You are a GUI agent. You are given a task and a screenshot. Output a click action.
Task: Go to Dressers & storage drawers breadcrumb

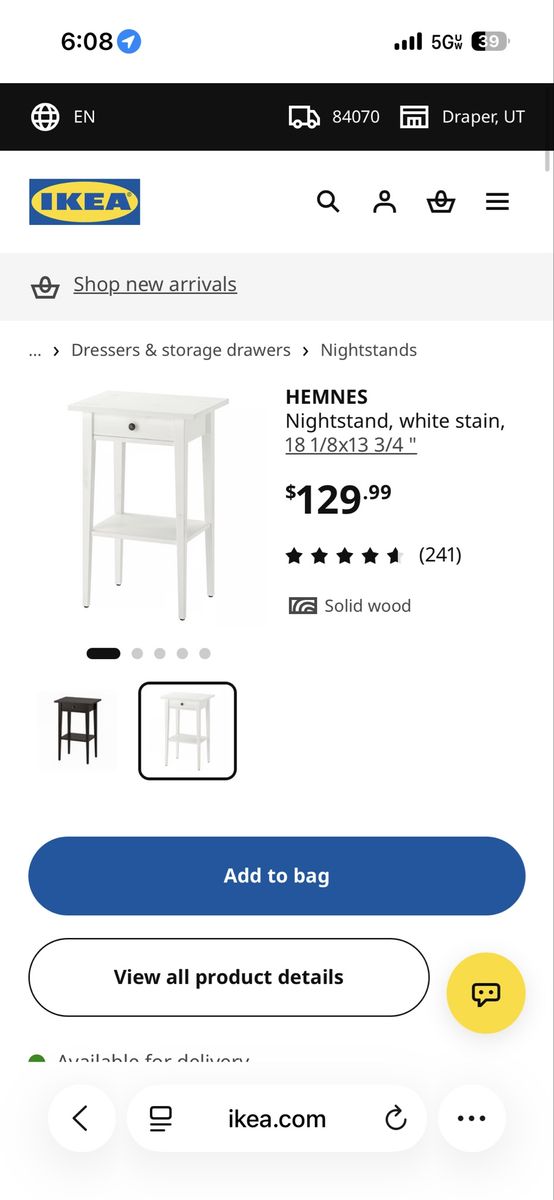pos(181,350)
